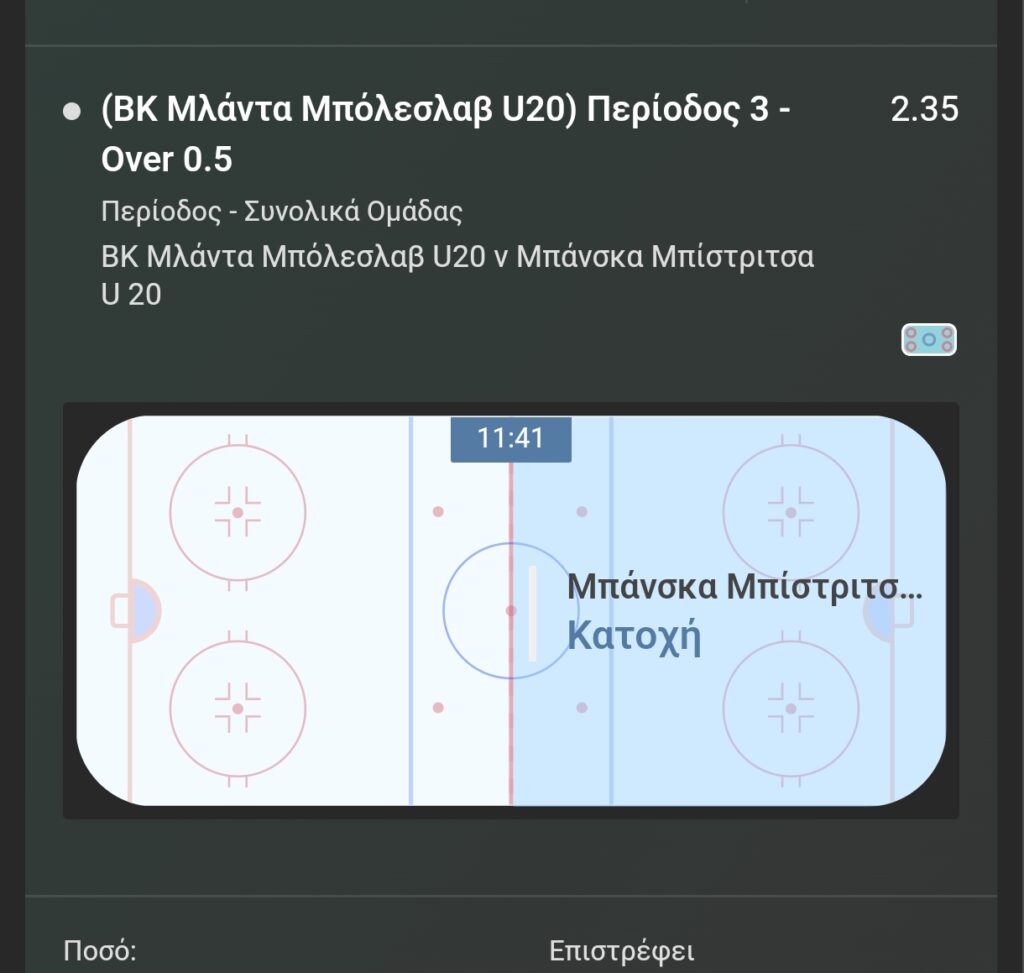Toggle the live rink match tracker icon
The width and height of the screenshot is (1024, 973).
[928, 340]
